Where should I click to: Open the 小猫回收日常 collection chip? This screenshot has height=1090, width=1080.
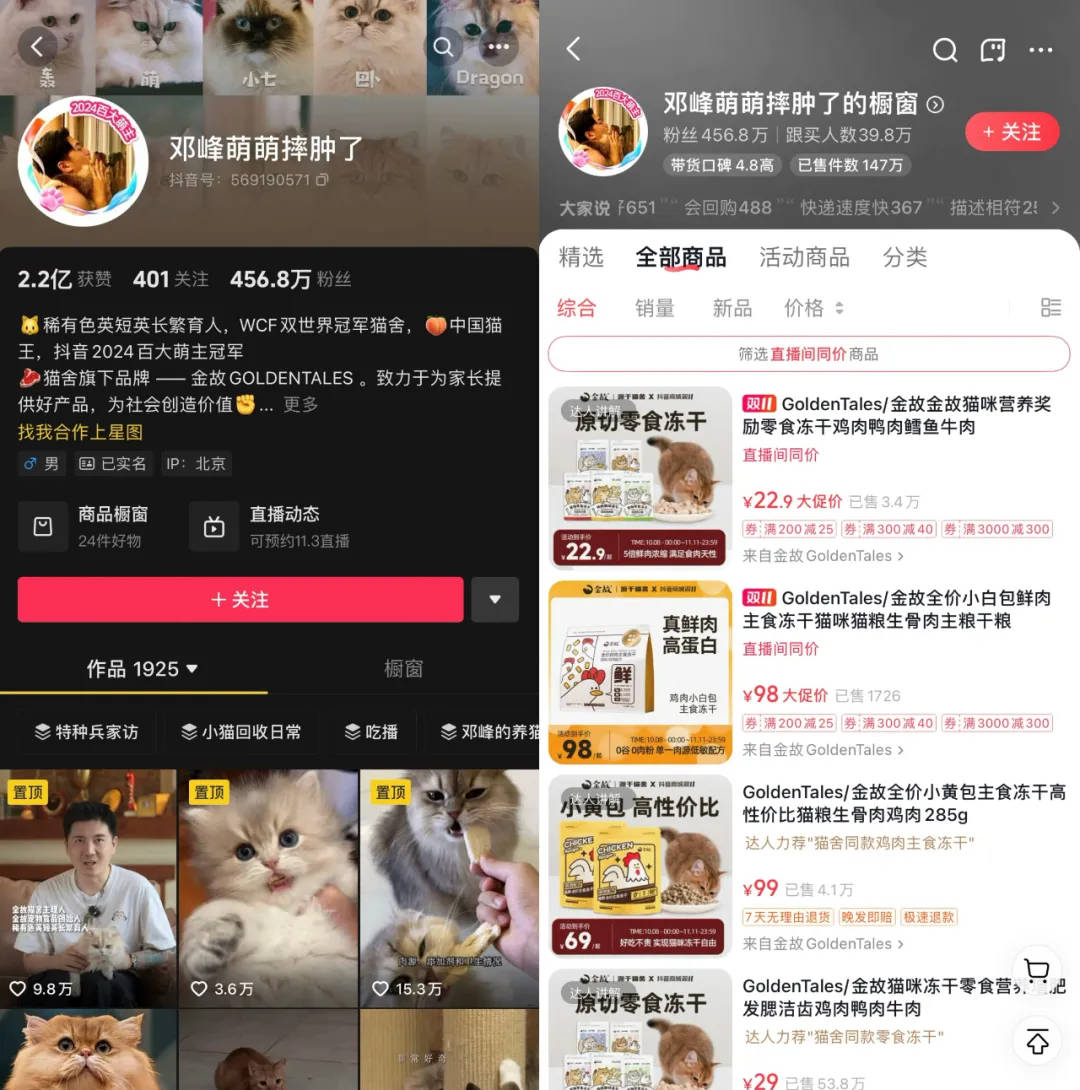point(240,732)
